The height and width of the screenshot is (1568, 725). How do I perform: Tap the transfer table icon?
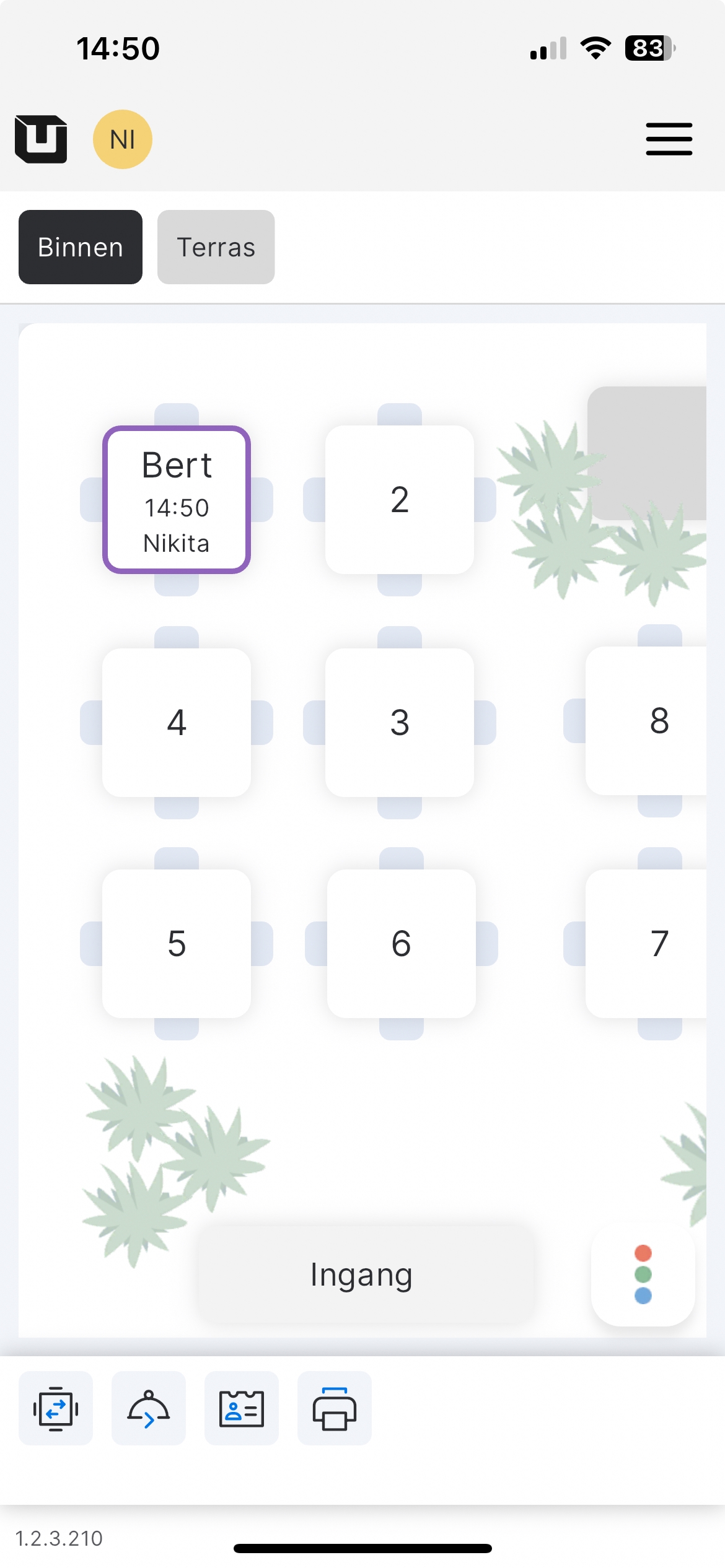click(x=56, y=1408)
